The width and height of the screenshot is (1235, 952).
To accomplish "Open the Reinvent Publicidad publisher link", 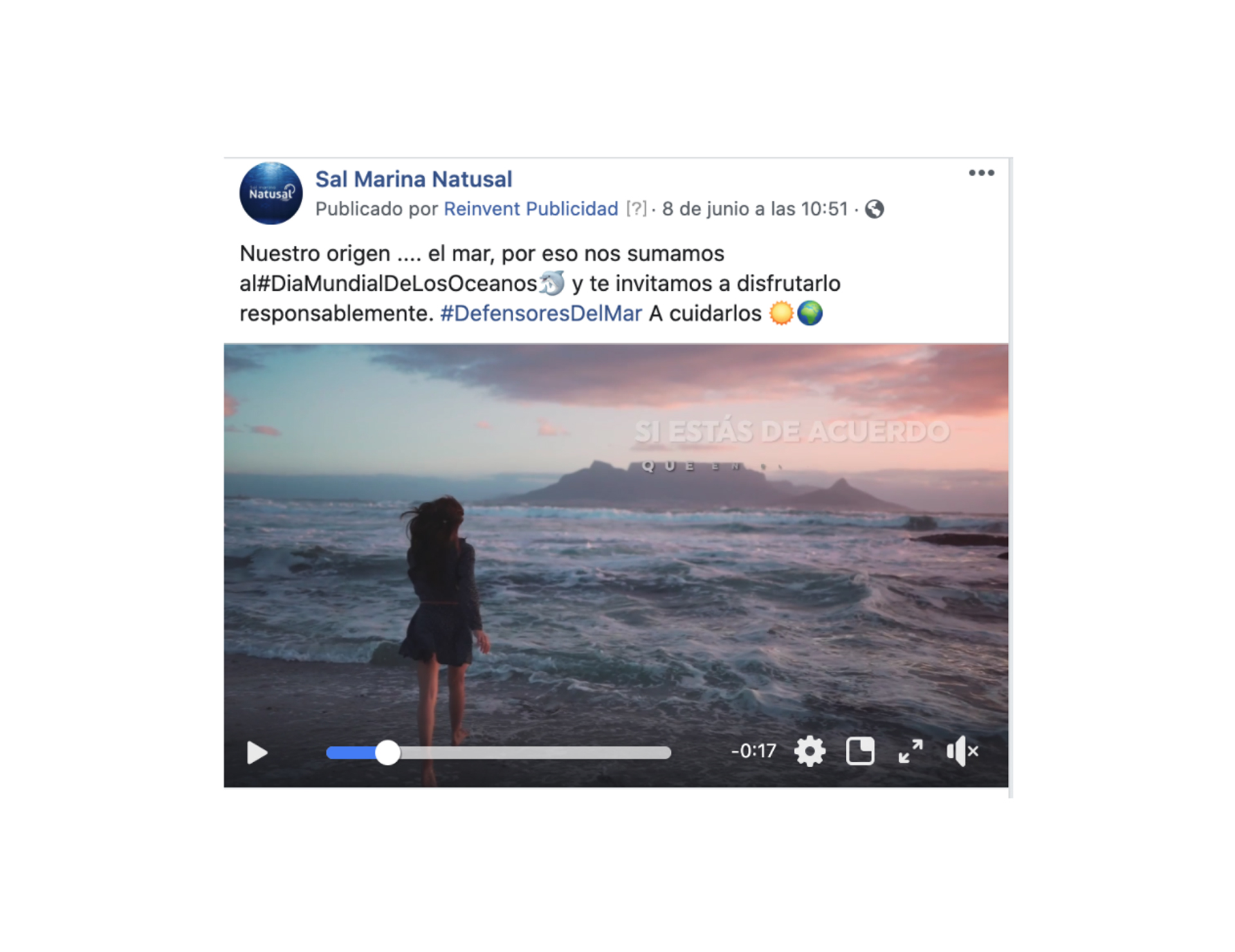I will tap(531, 209).
